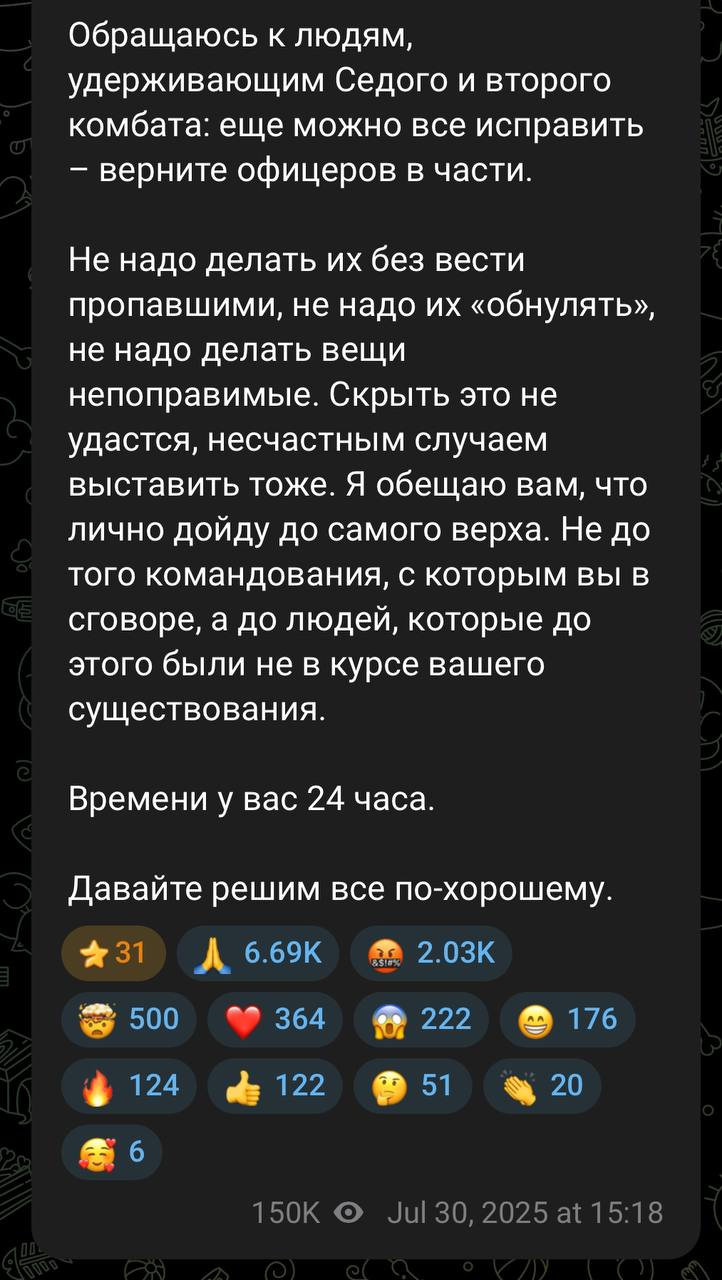722x1280 pixels.
Task: React with the cursing face emoji (2.03K)
Action: coord(430,953)
